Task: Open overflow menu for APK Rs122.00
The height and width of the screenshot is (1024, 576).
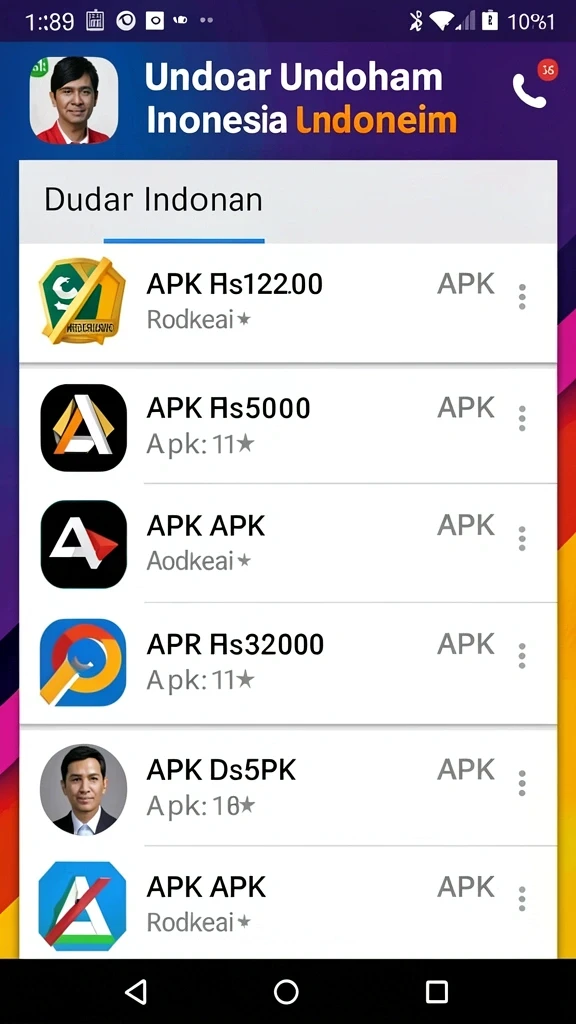Action: [x=521, y=297]
